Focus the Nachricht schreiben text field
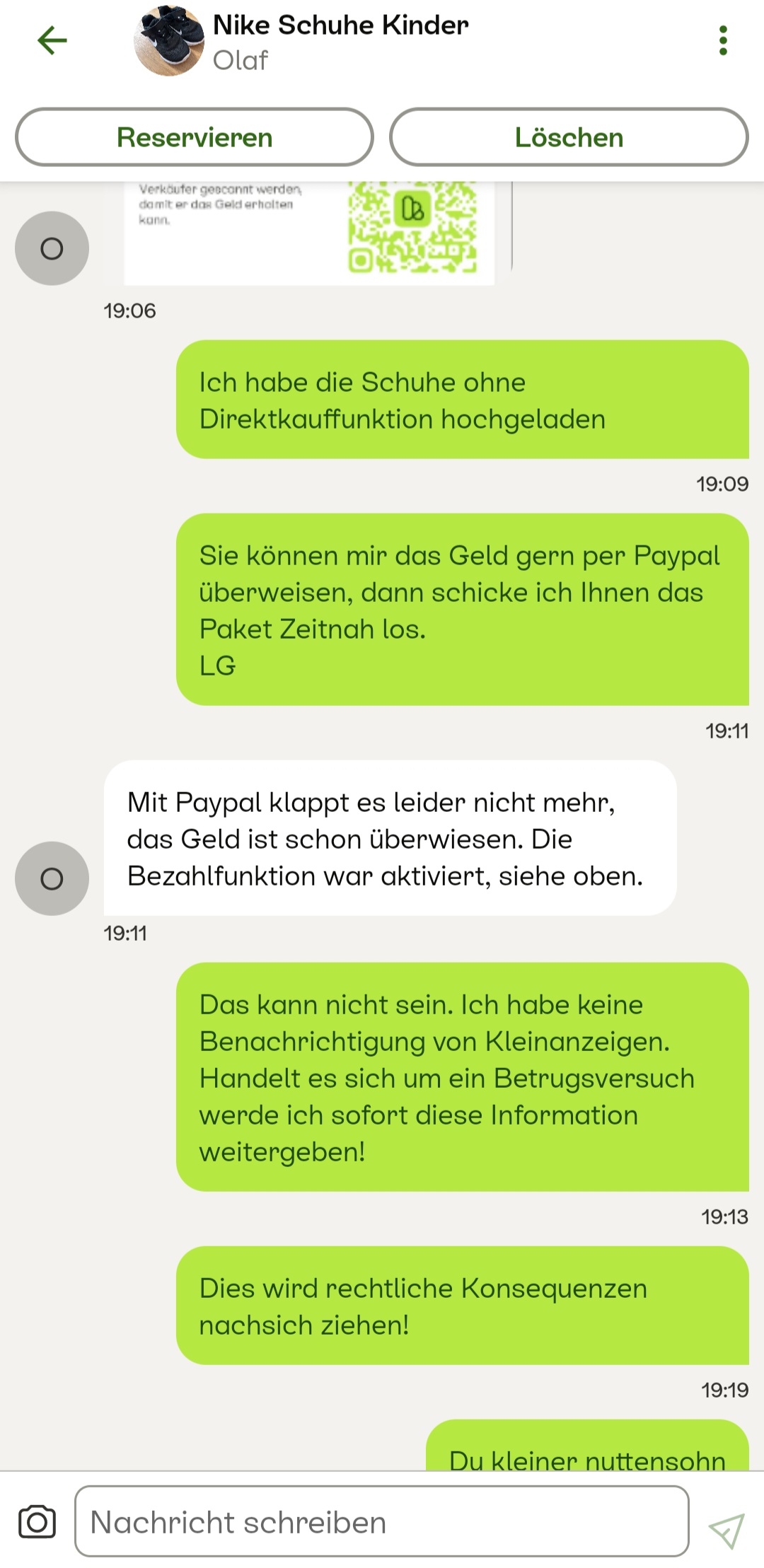764x1568 pixels. pos(382,1522)
